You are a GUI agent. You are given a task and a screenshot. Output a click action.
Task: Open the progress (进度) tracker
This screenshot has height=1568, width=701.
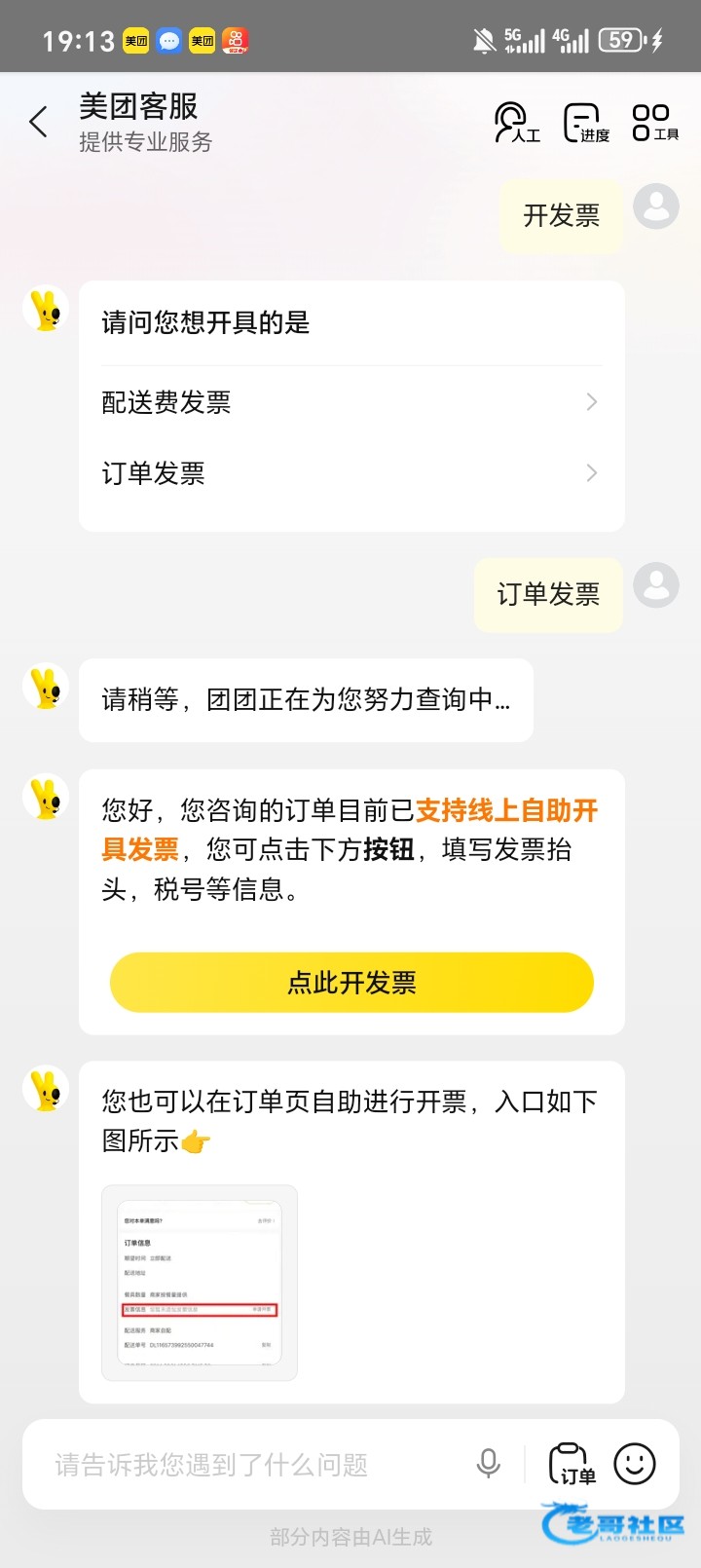[585, 124]
